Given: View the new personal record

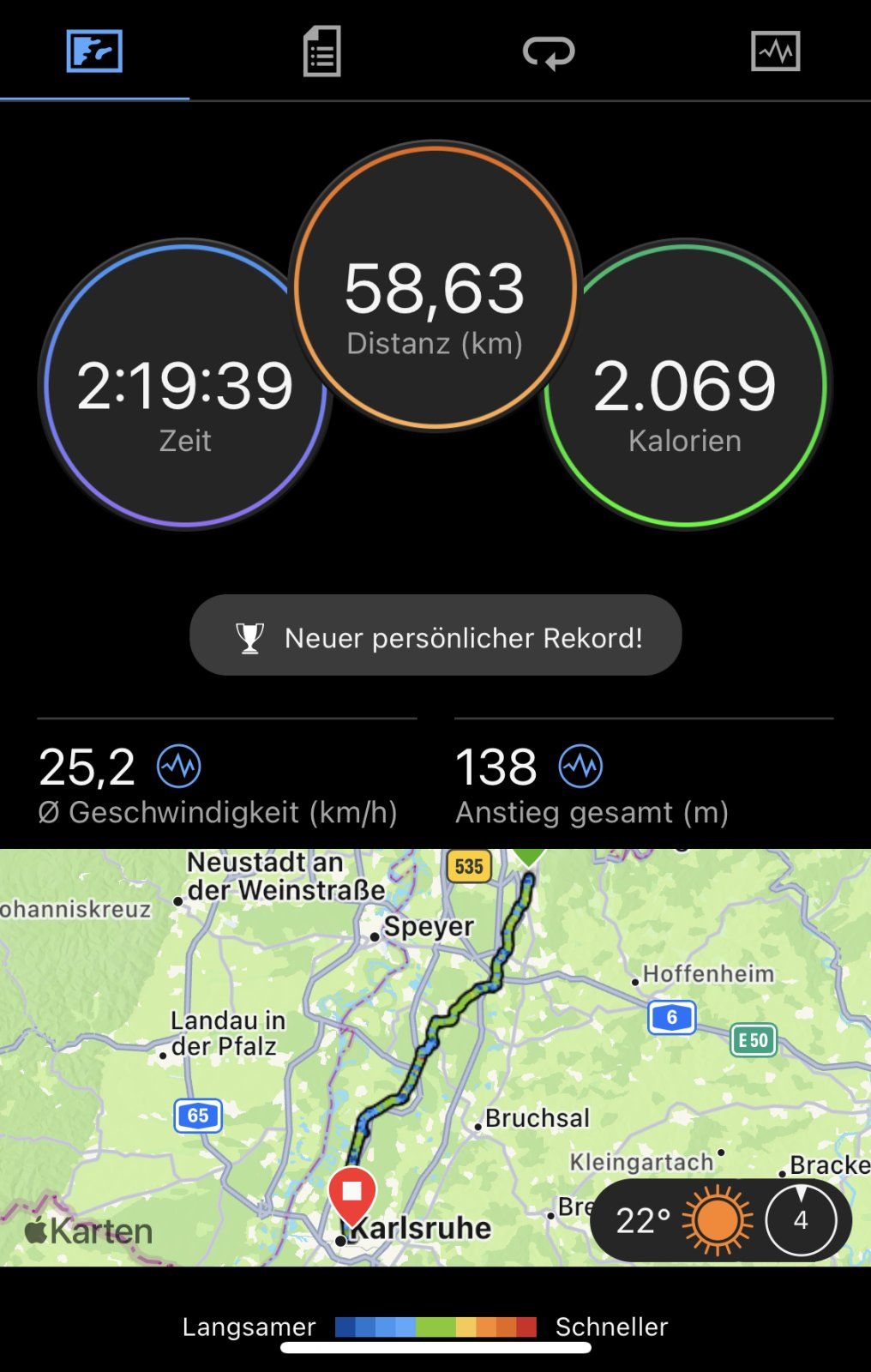Looking at the screenshot, I should pyautogui.click(x=435, y=636).
